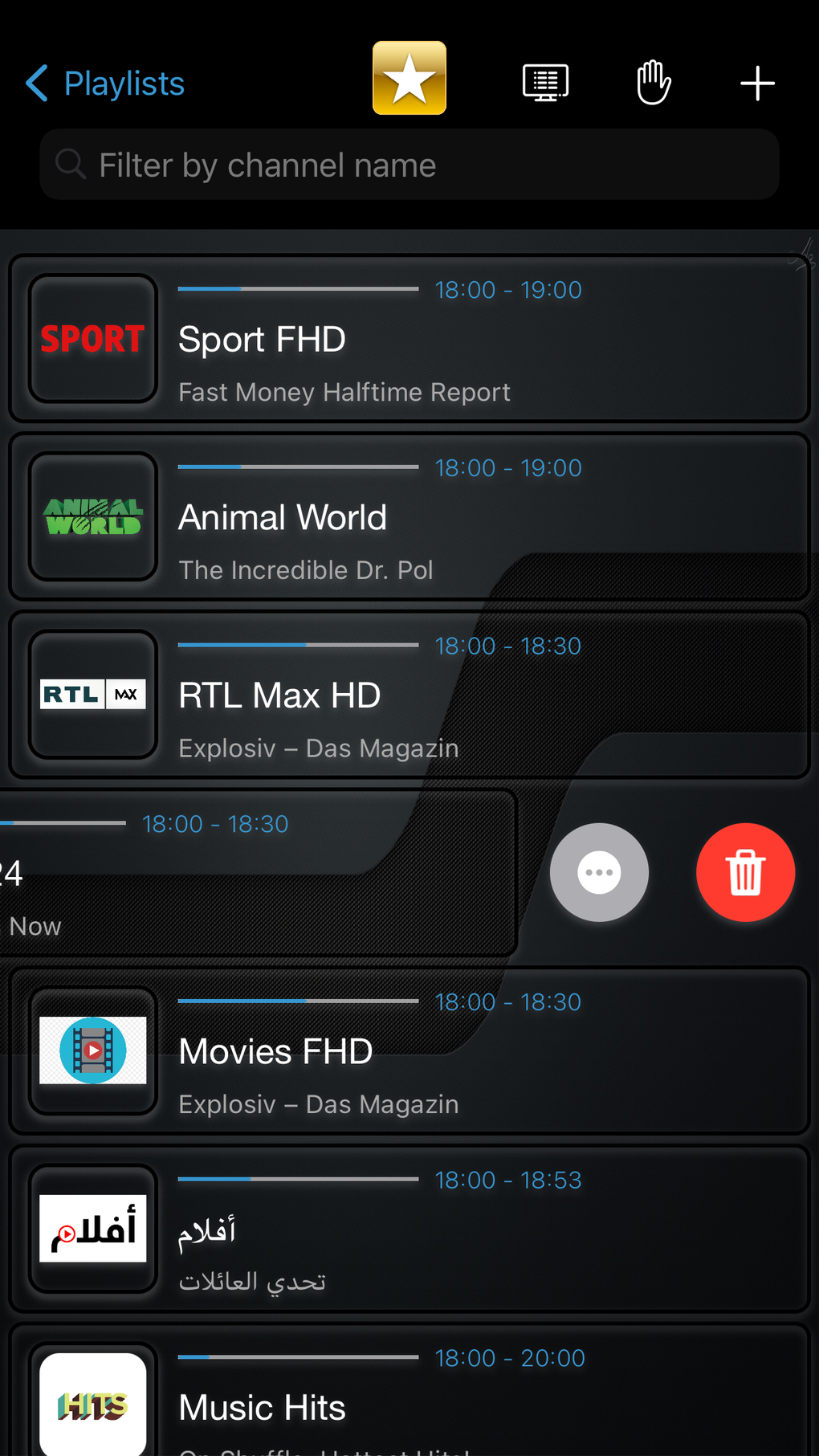The image size is (819, 1456).
Task: Open the Sport FHD channel logo
Action: click(x=92, y=339)
